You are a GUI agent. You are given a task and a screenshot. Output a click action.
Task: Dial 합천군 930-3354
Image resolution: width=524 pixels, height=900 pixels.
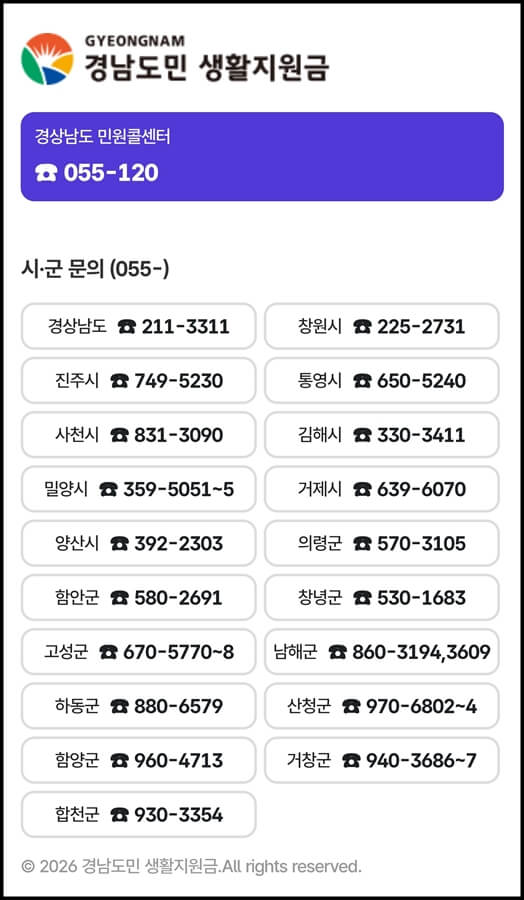(138, 814)
